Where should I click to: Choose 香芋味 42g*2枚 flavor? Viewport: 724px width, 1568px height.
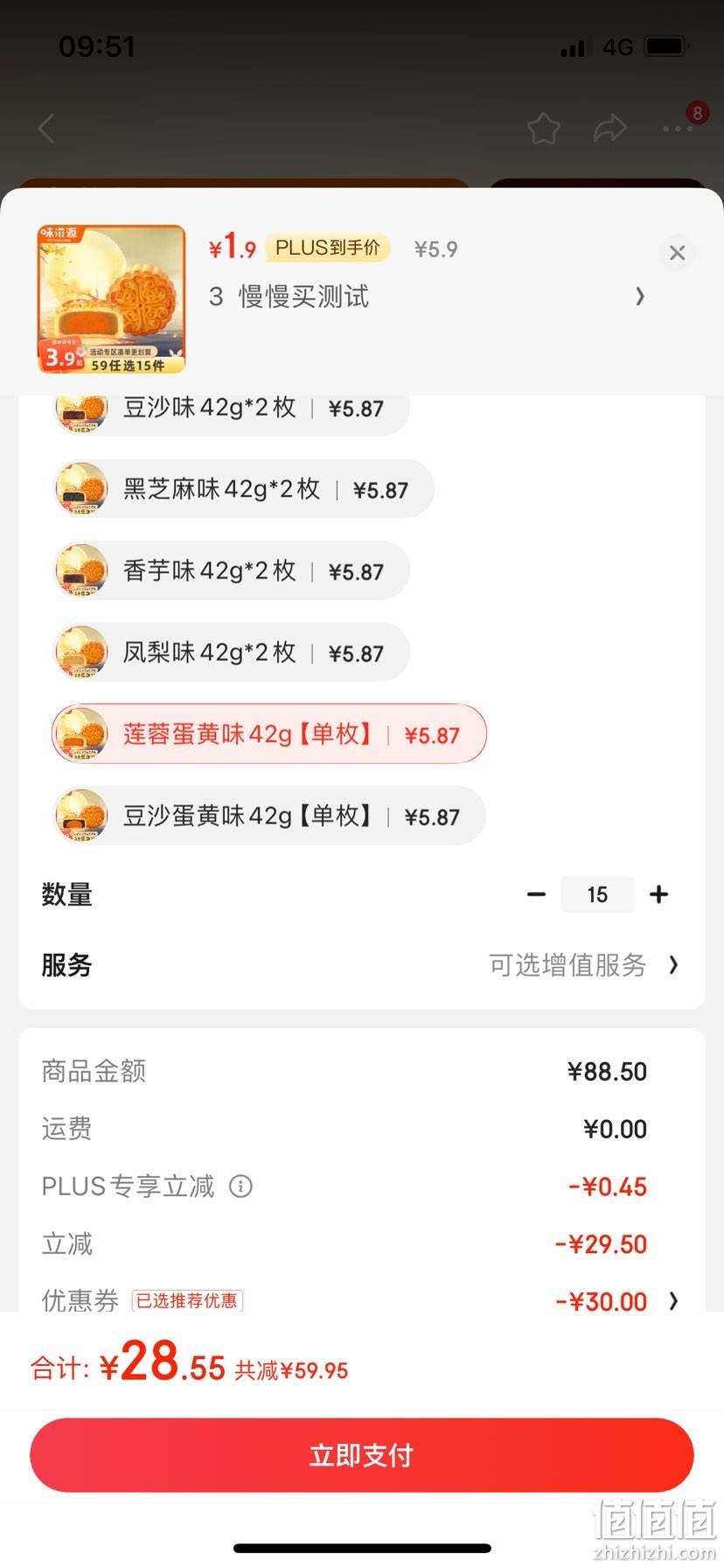pos(230,570)
